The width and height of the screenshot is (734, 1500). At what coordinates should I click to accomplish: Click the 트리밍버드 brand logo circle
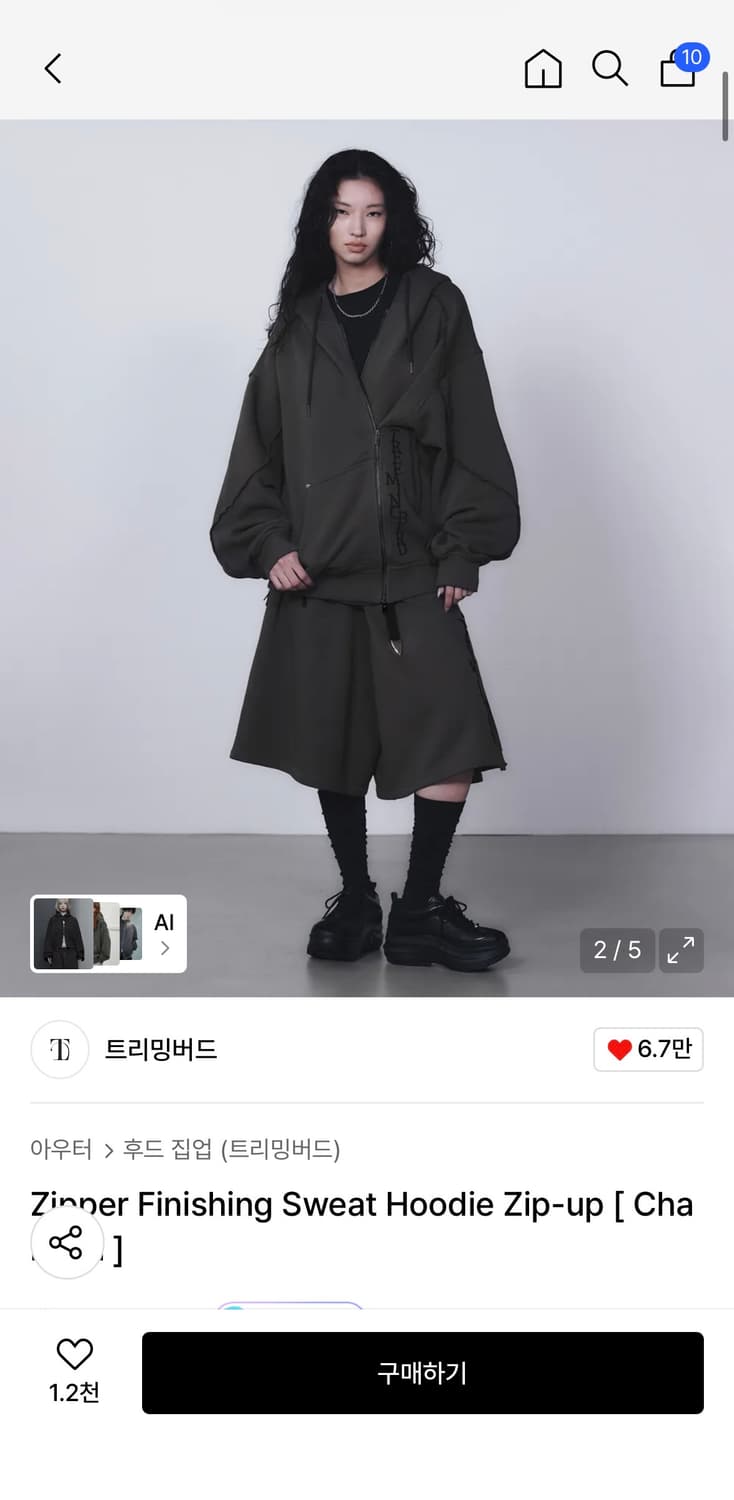(x=59, y=1050)
